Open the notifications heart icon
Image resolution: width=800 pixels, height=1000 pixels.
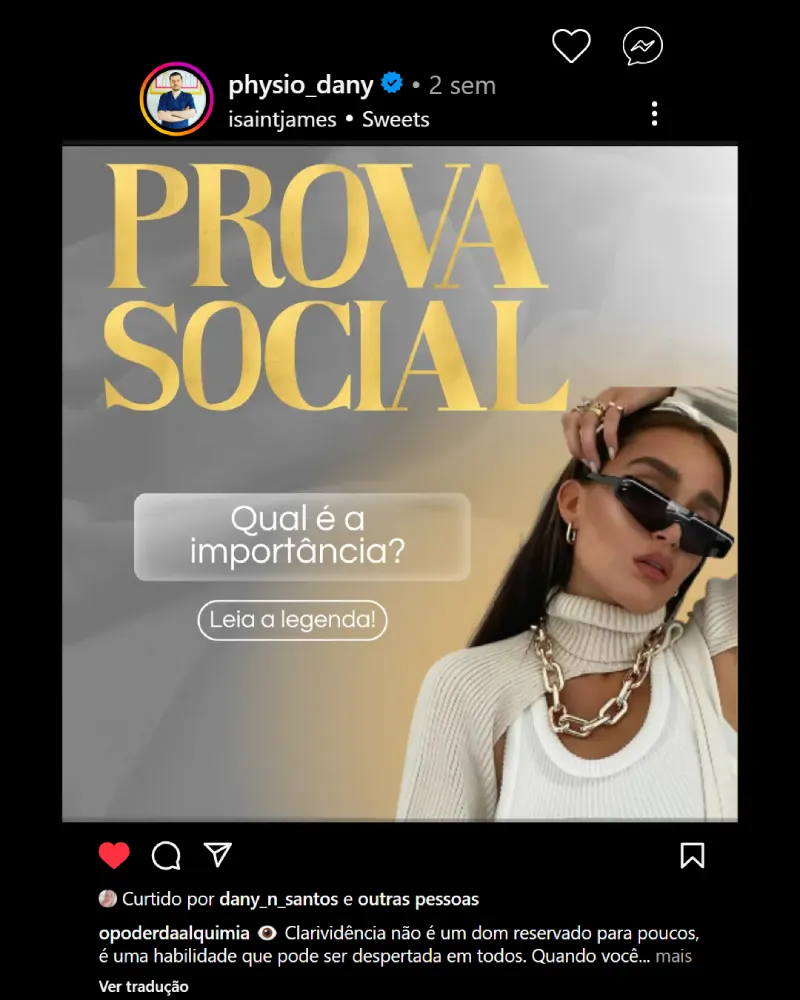point(571,46)
